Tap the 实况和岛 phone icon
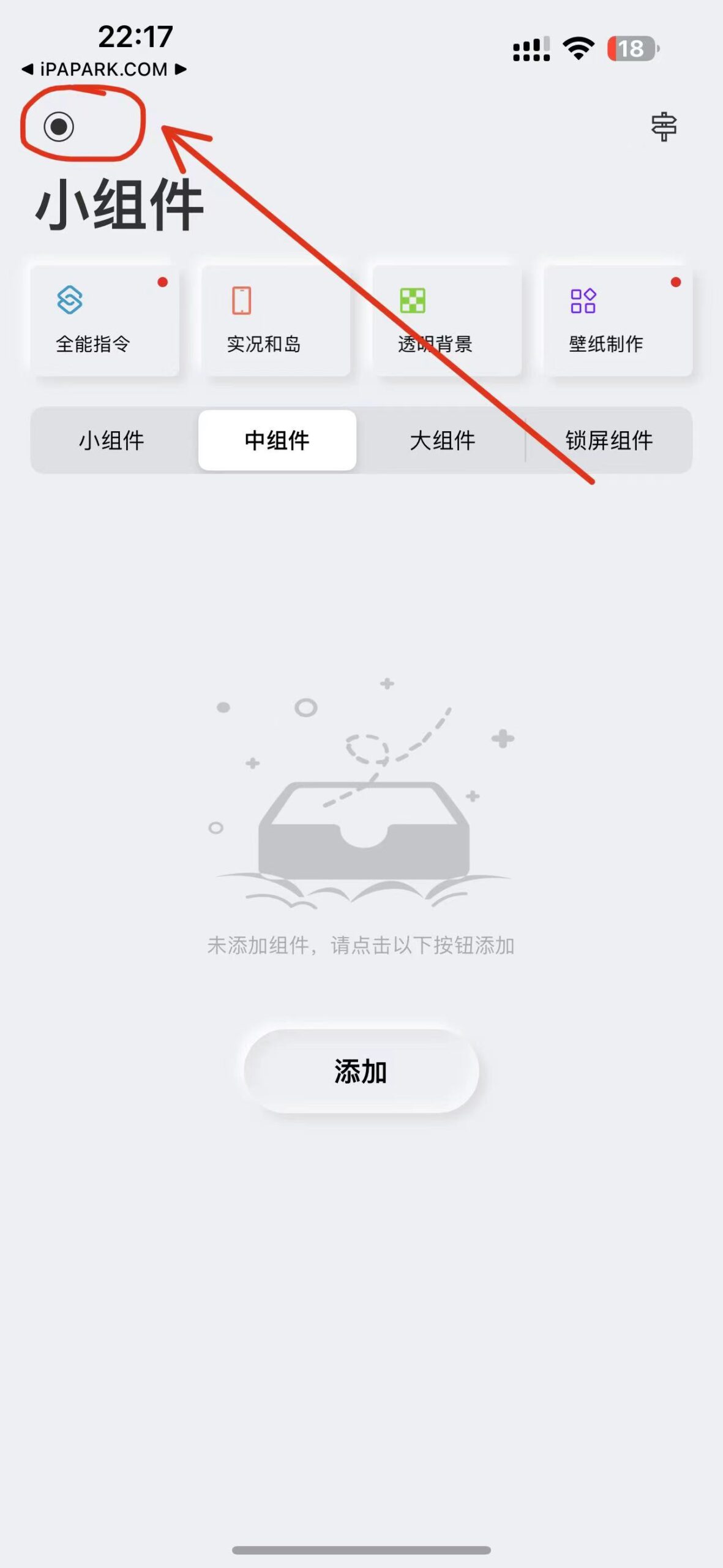Screen dimensions: 723x1568 tap(241, 301)
